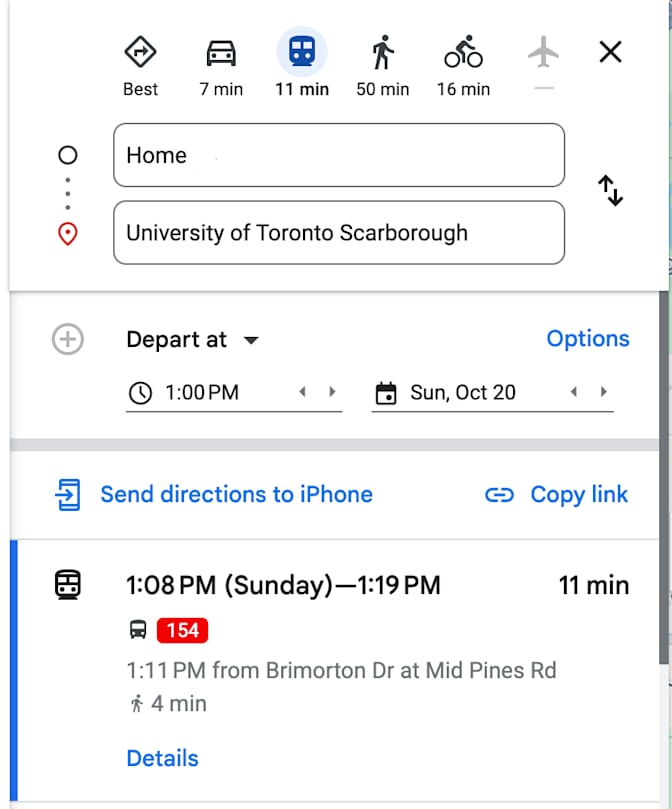Open transit Options
The width and height of the screenshot is (672, 809).
pos(587,339)
